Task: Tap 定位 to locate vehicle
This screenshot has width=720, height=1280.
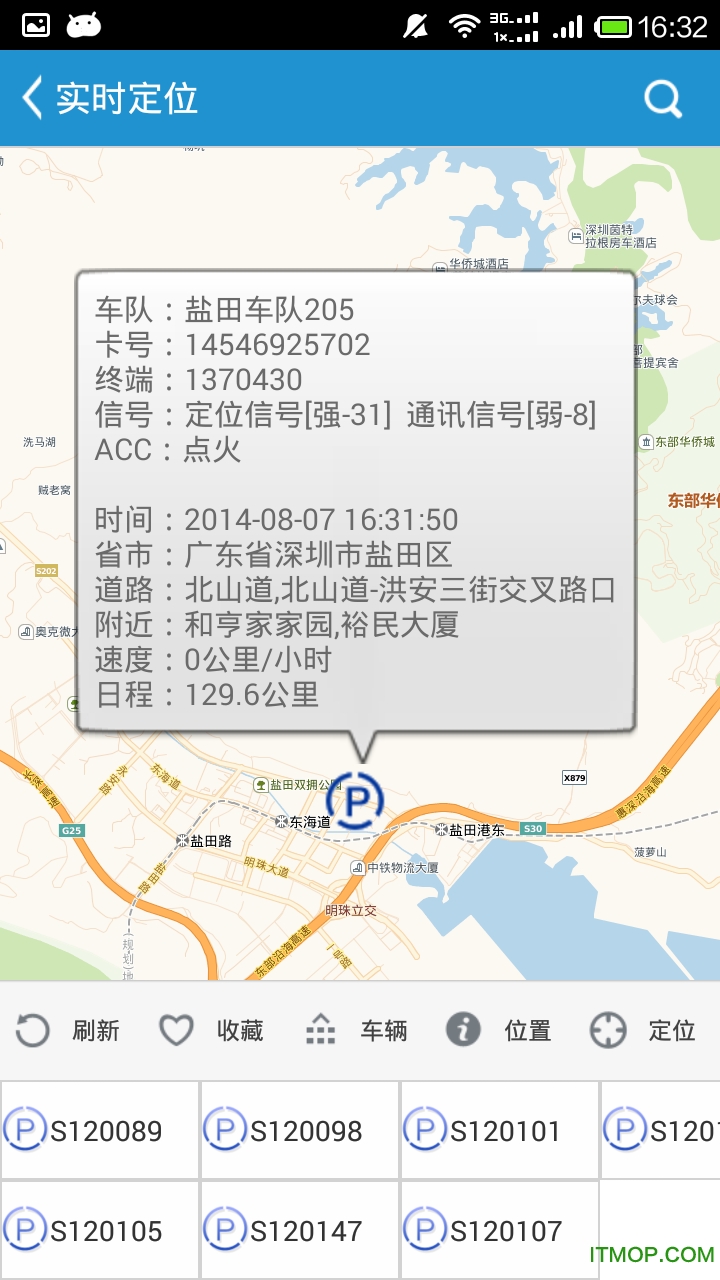Action: 643,1030
